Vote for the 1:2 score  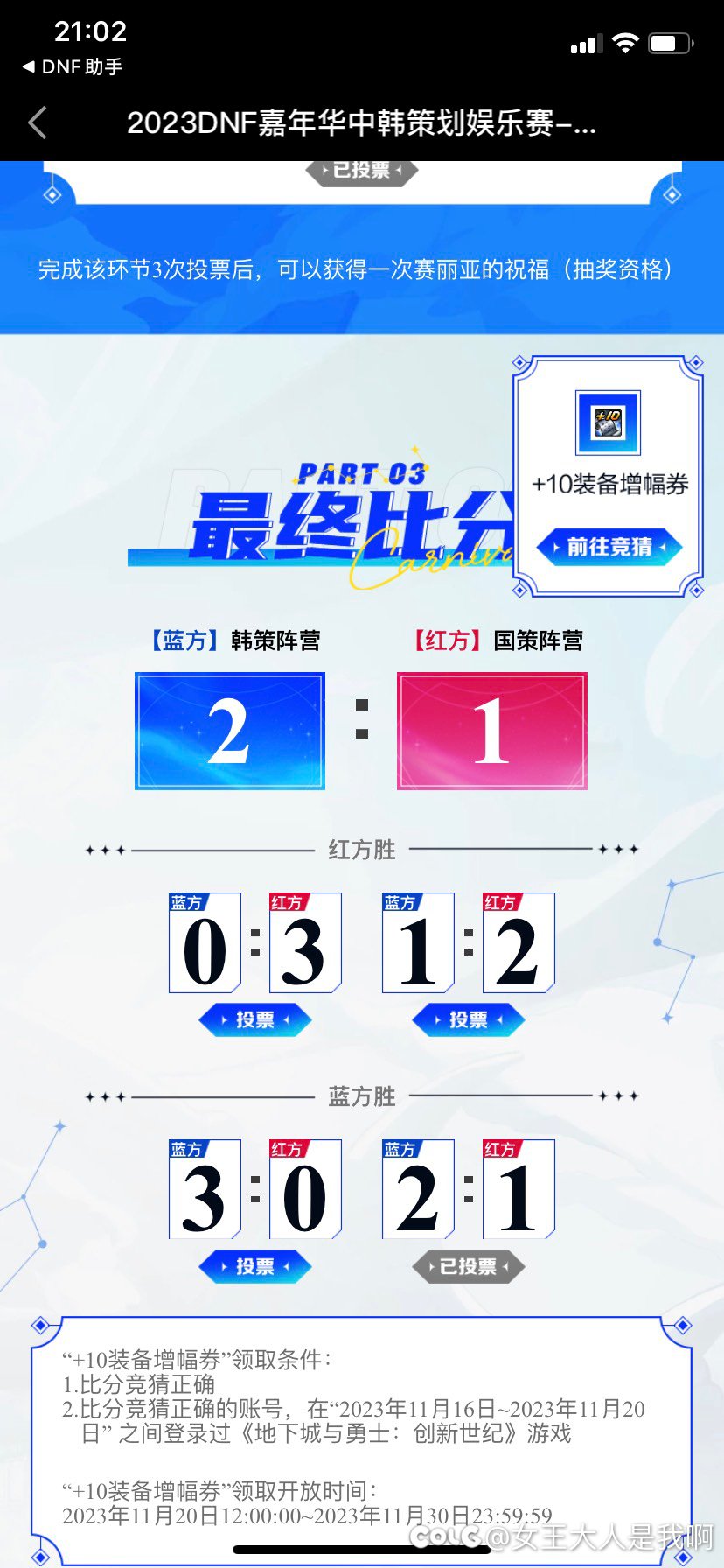(468, 1020)
